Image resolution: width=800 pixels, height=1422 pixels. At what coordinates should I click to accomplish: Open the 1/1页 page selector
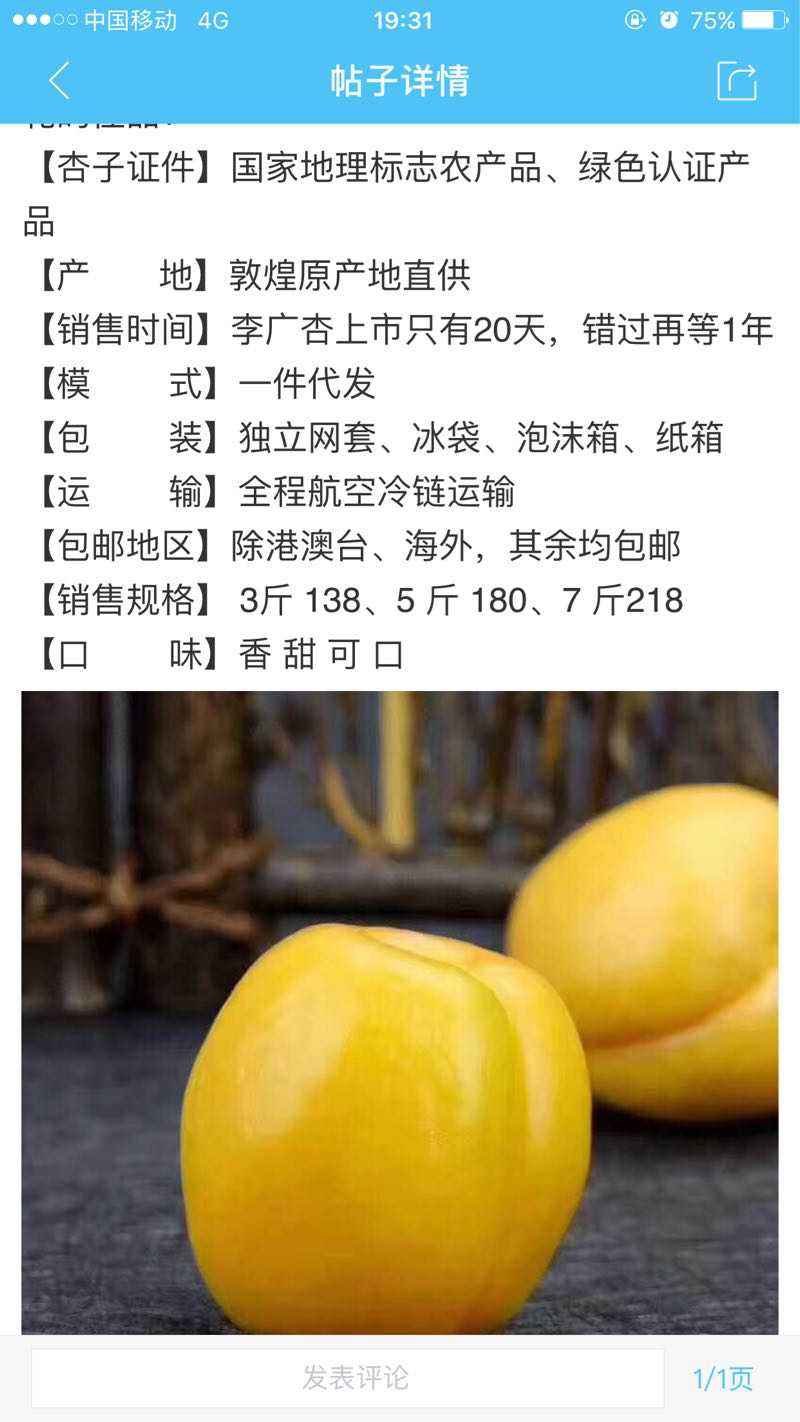(723, 1379)
